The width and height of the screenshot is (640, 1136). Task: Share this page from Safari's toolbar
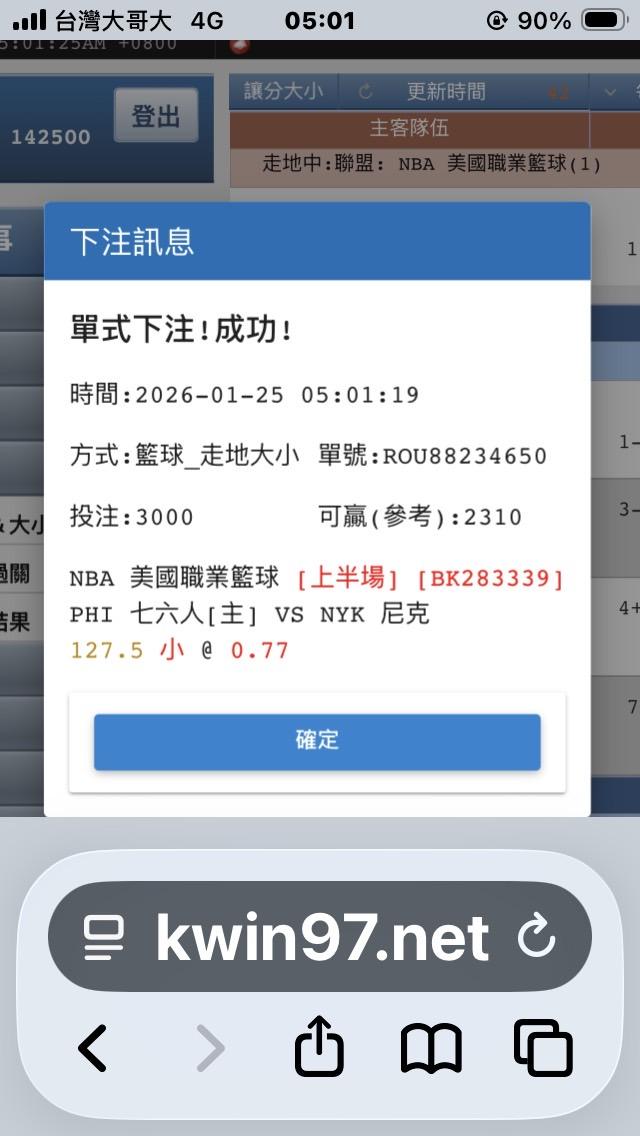point(319,1047)
